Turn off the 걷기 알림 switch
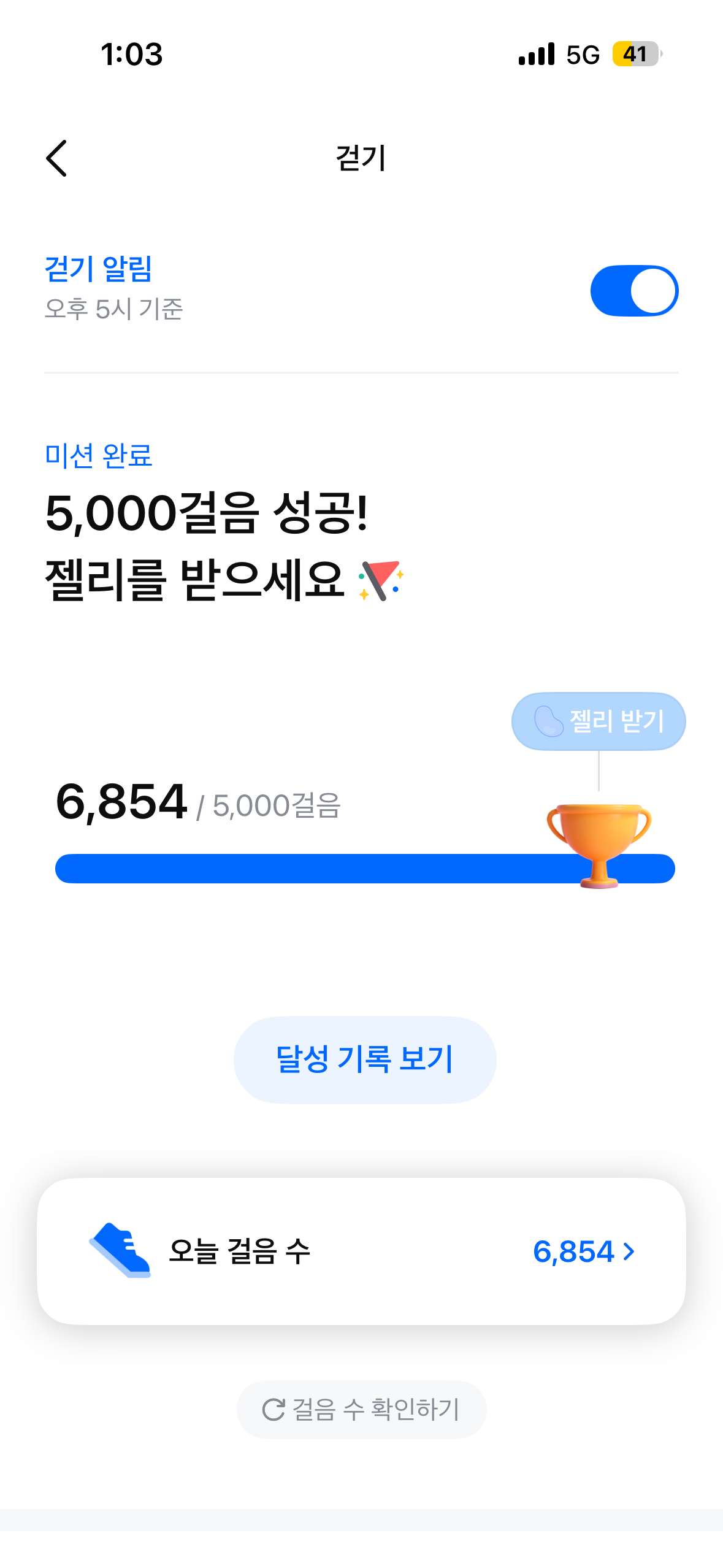The width and height of the screenshot is (723, 1568). (633, 291)
